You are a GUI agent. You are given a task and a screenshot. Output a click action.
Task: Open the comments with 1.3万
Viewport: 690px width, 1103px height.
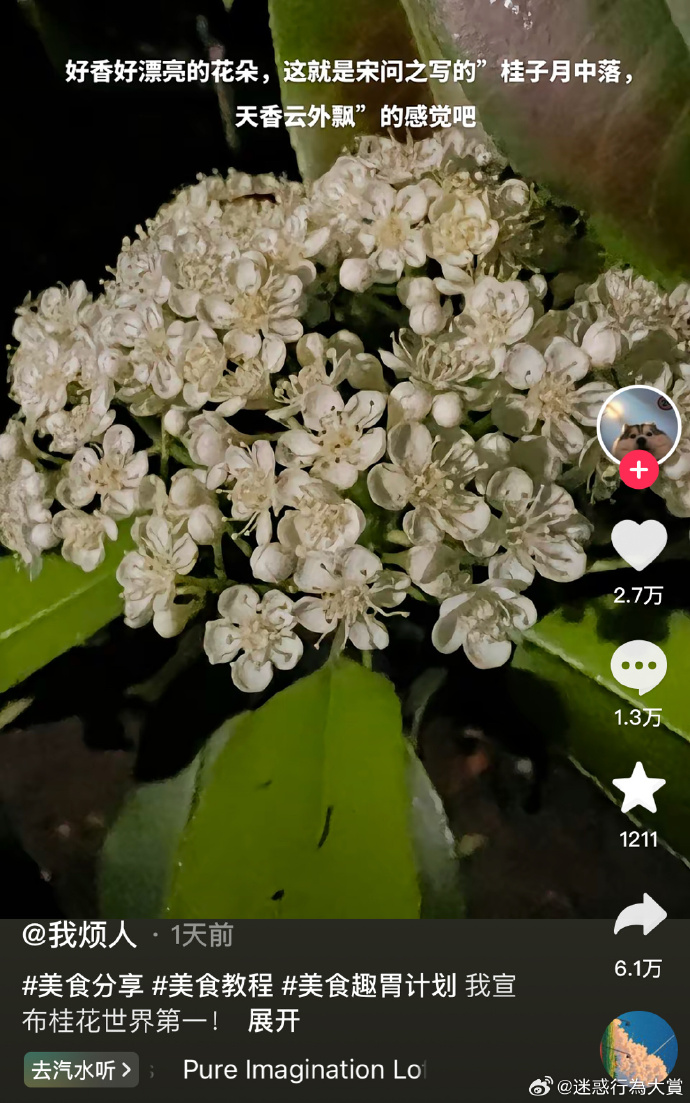[639, 668]
